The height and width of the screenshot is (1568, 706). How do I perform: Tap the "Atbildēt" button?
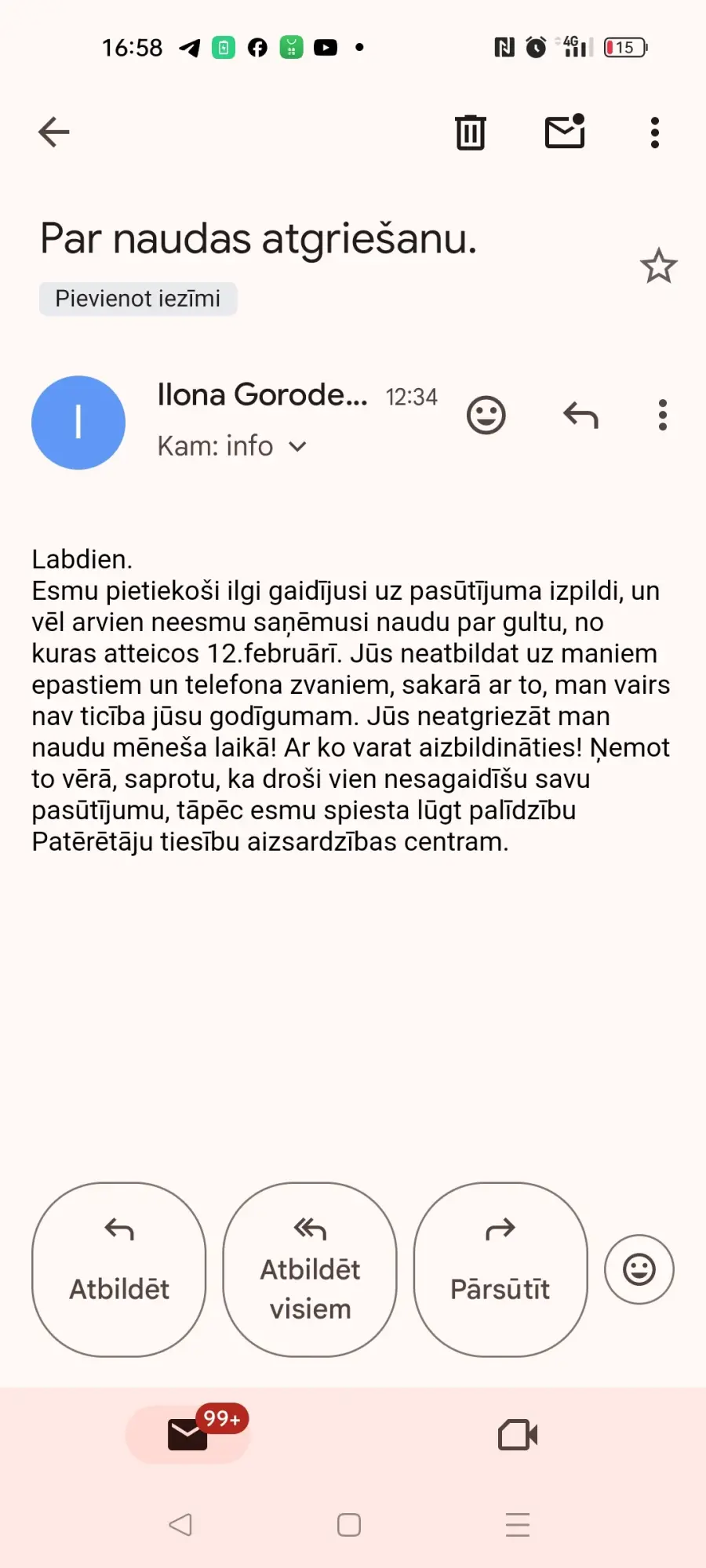(119, 1269)
